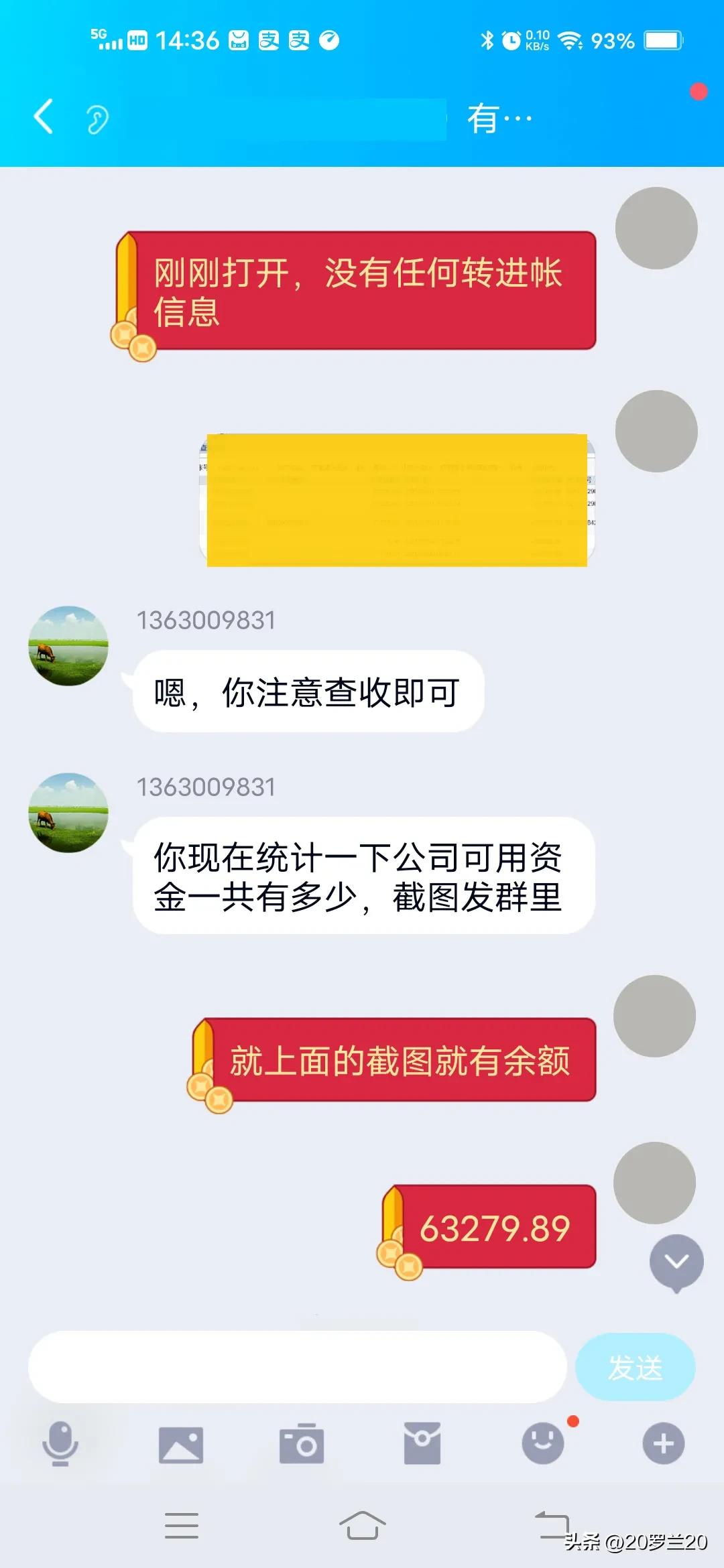Click the message input field
This screenshot has height=1568, width=724.
click(x=295, y=1367)
